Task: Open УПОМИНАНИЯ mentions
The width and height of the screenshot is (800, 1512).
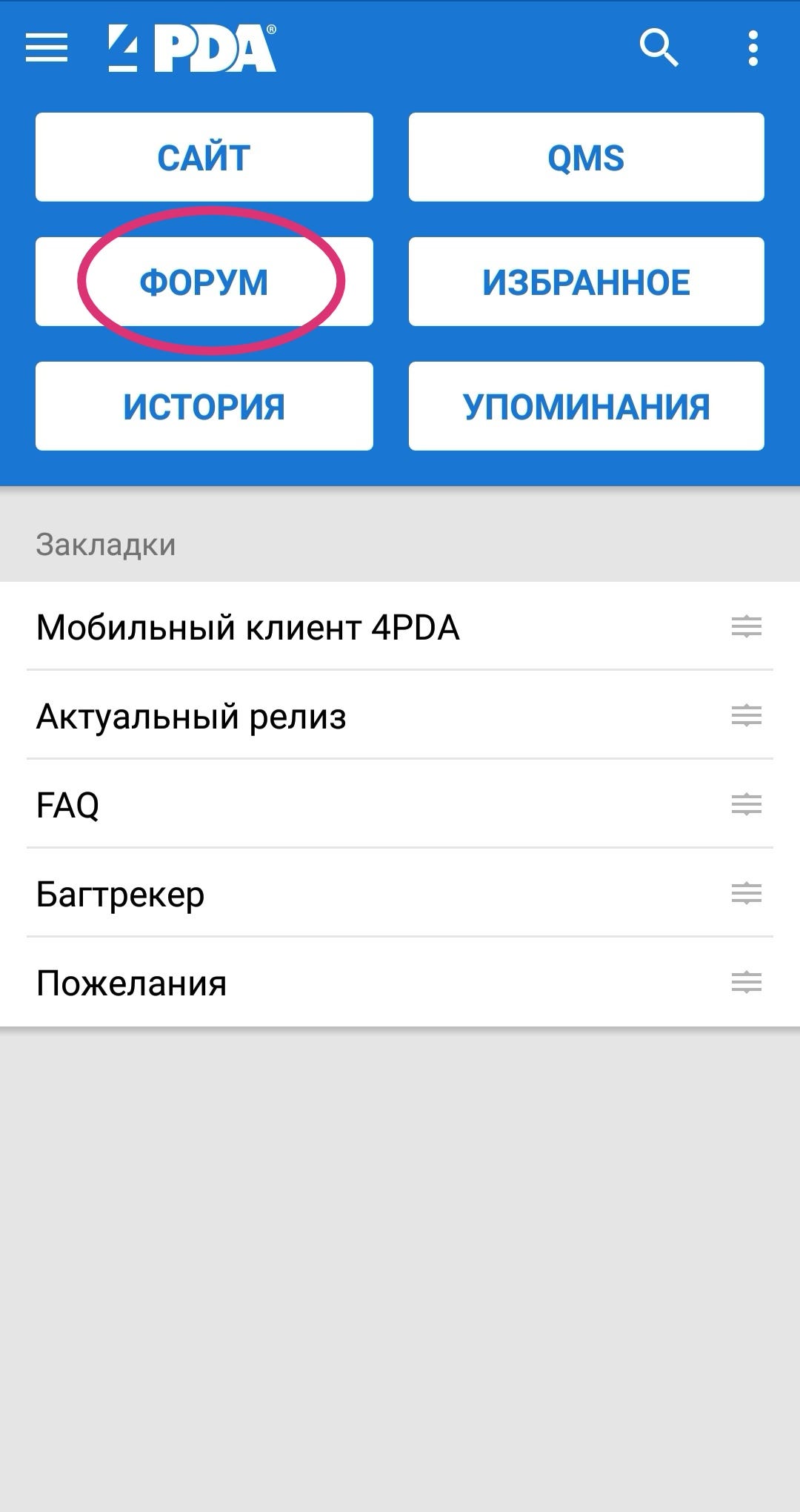Action: (586, 406)
